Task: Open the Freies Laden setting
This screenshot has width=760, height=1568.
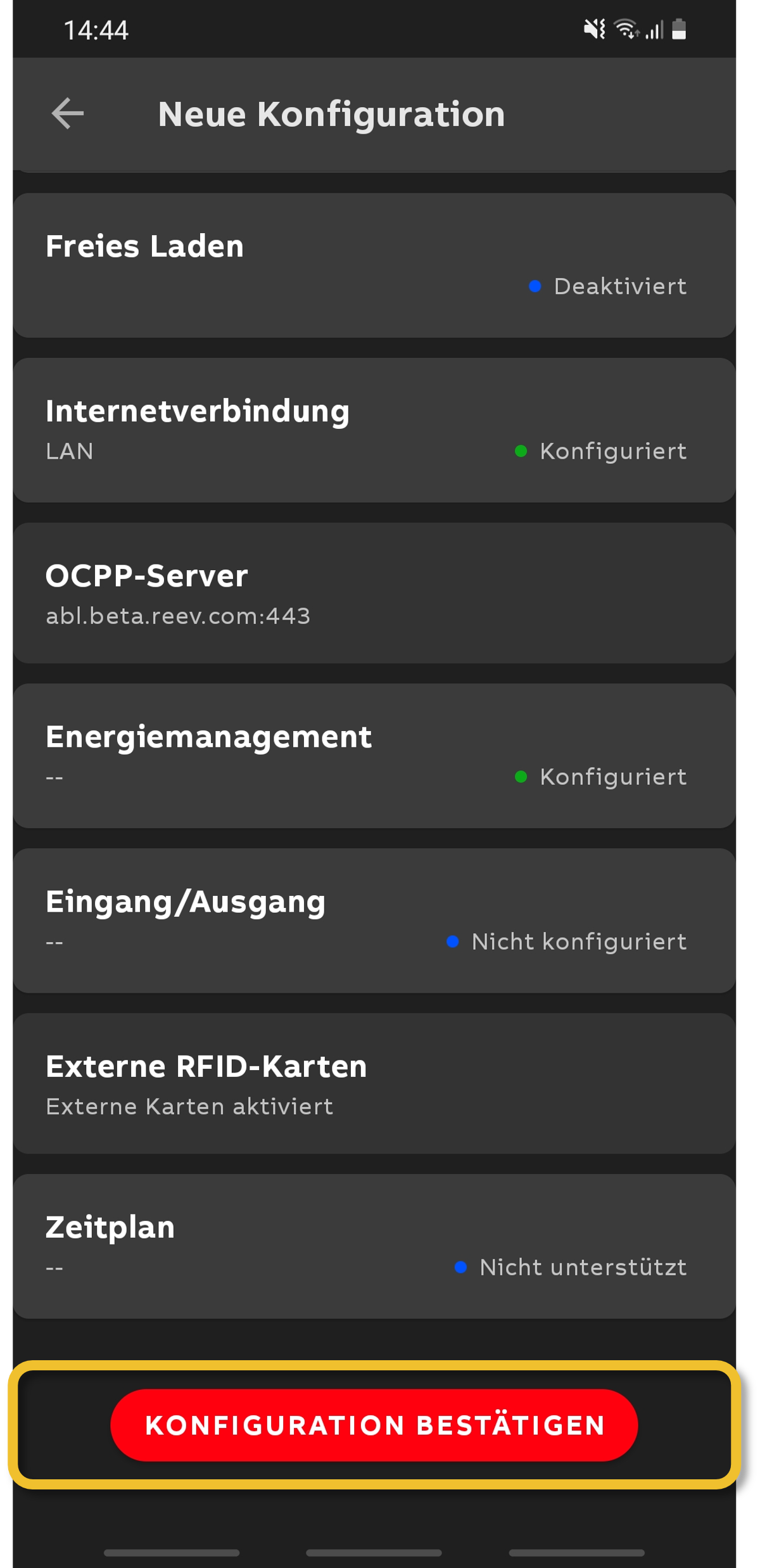Action: click(374, 265)
